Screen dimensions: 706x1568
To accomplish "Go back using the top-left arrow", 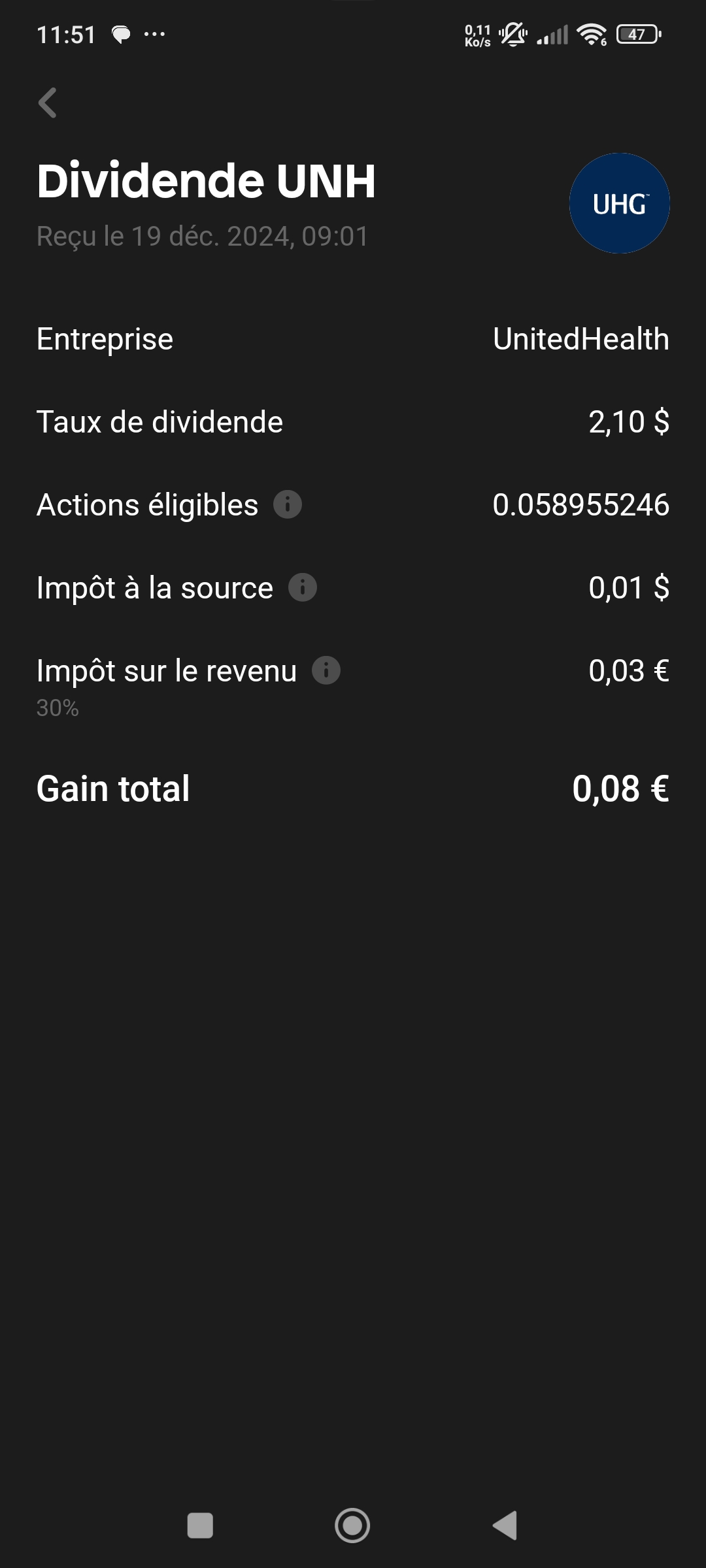I will click(x=48, y=103).
